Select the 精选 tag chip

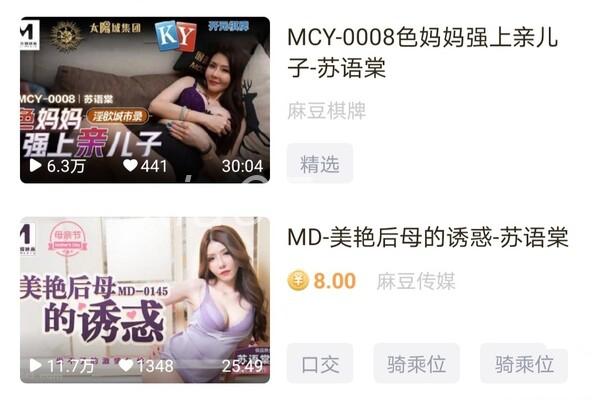[319, 164]
